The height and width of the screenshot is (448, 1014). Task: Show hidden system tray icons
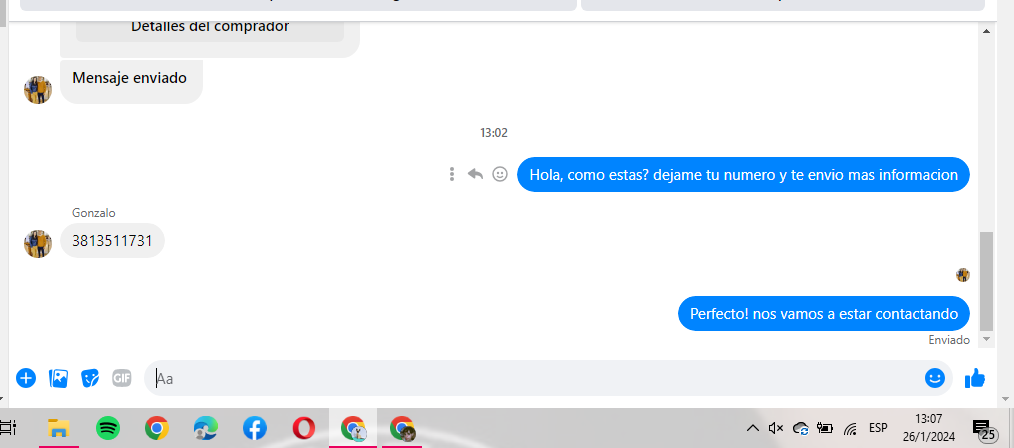(752, 428)
